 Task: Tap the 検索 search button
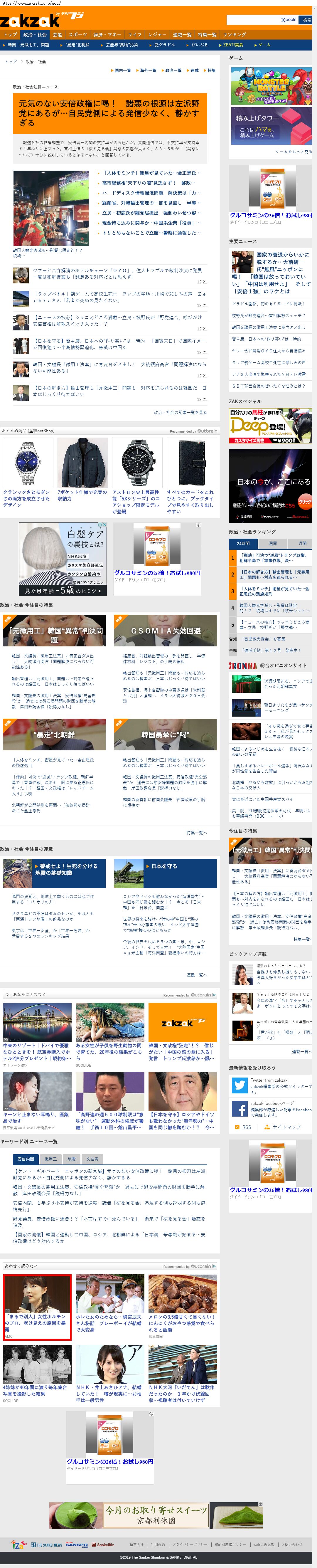pos(307,19)
